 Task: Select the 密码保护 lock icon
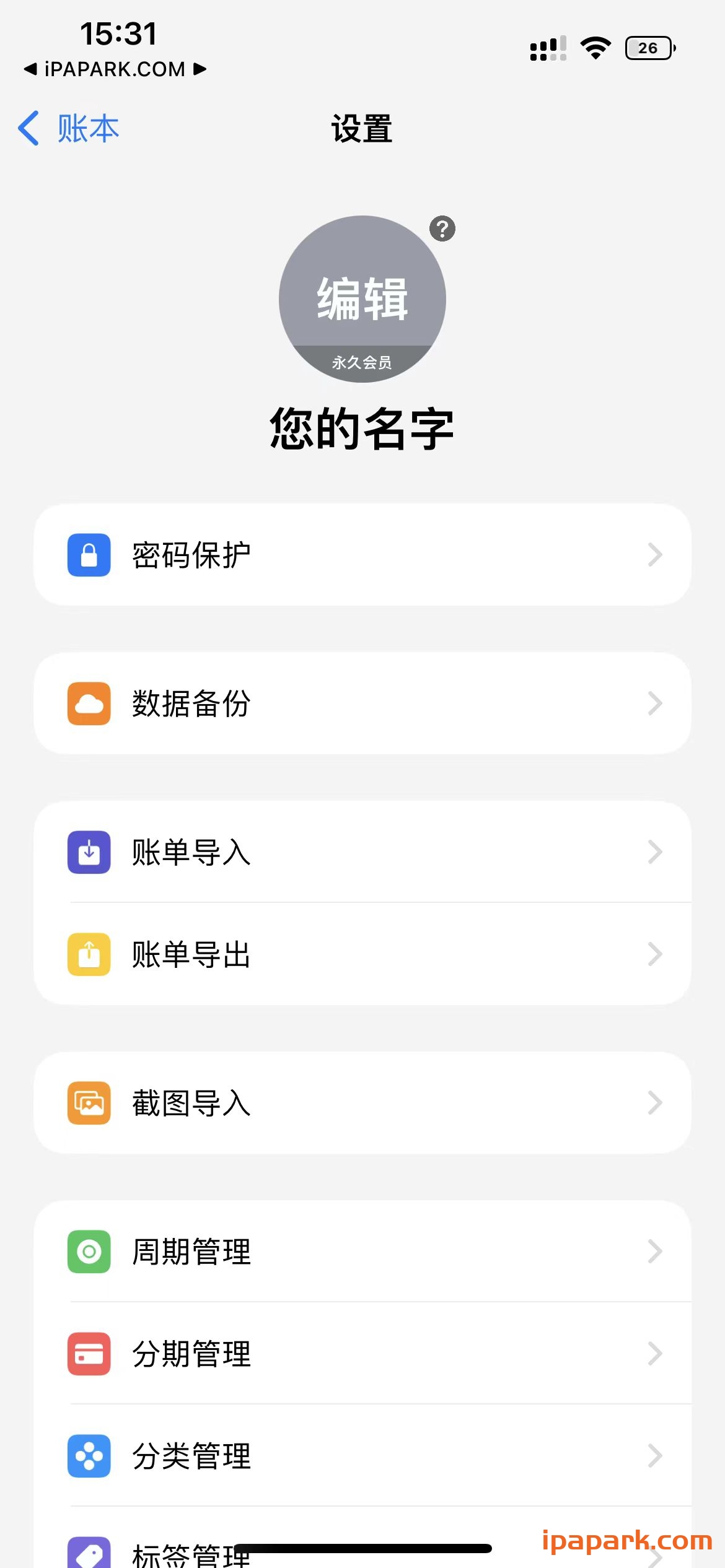[89, 555]
